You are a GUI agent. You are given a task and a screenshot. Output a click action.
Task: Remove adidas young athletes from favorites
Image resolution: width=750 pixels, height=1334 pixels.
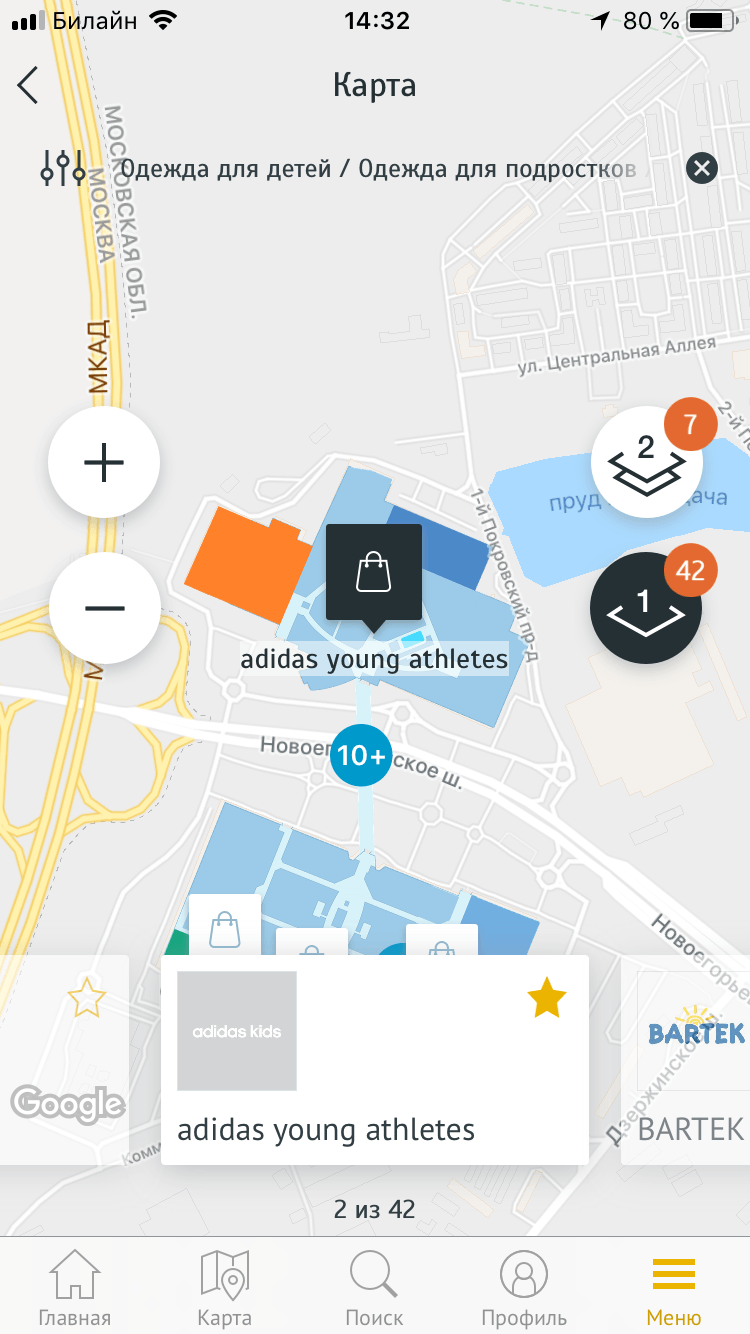point(546,998)
